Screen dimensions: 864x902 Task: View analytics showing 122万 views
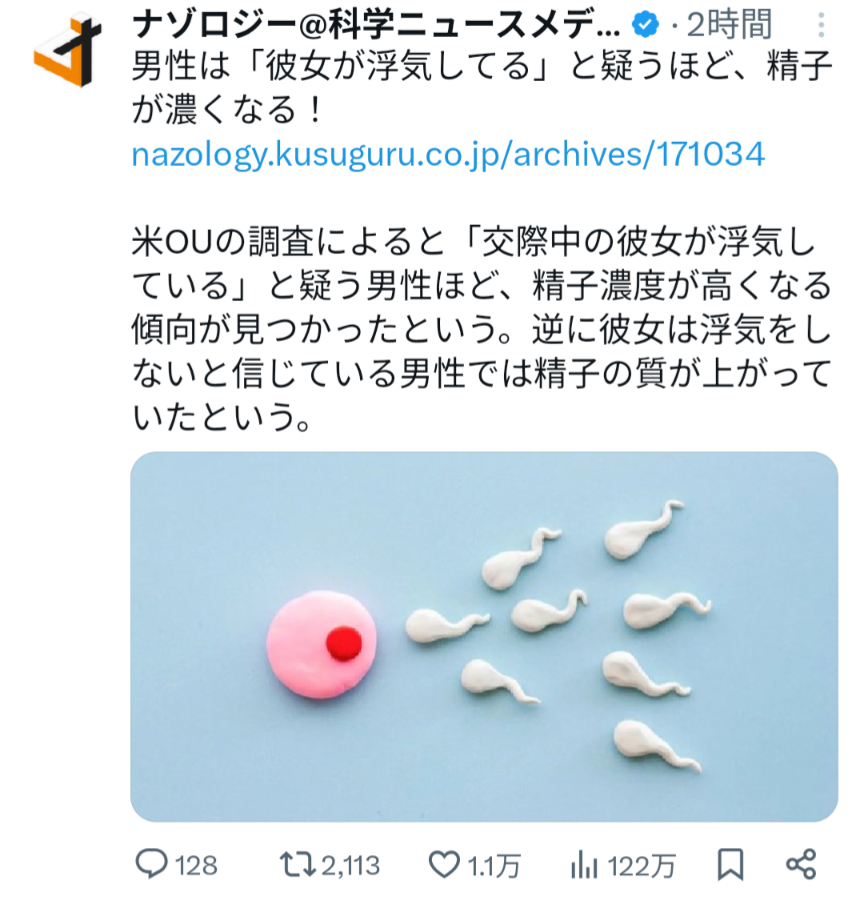coord(583,864)
